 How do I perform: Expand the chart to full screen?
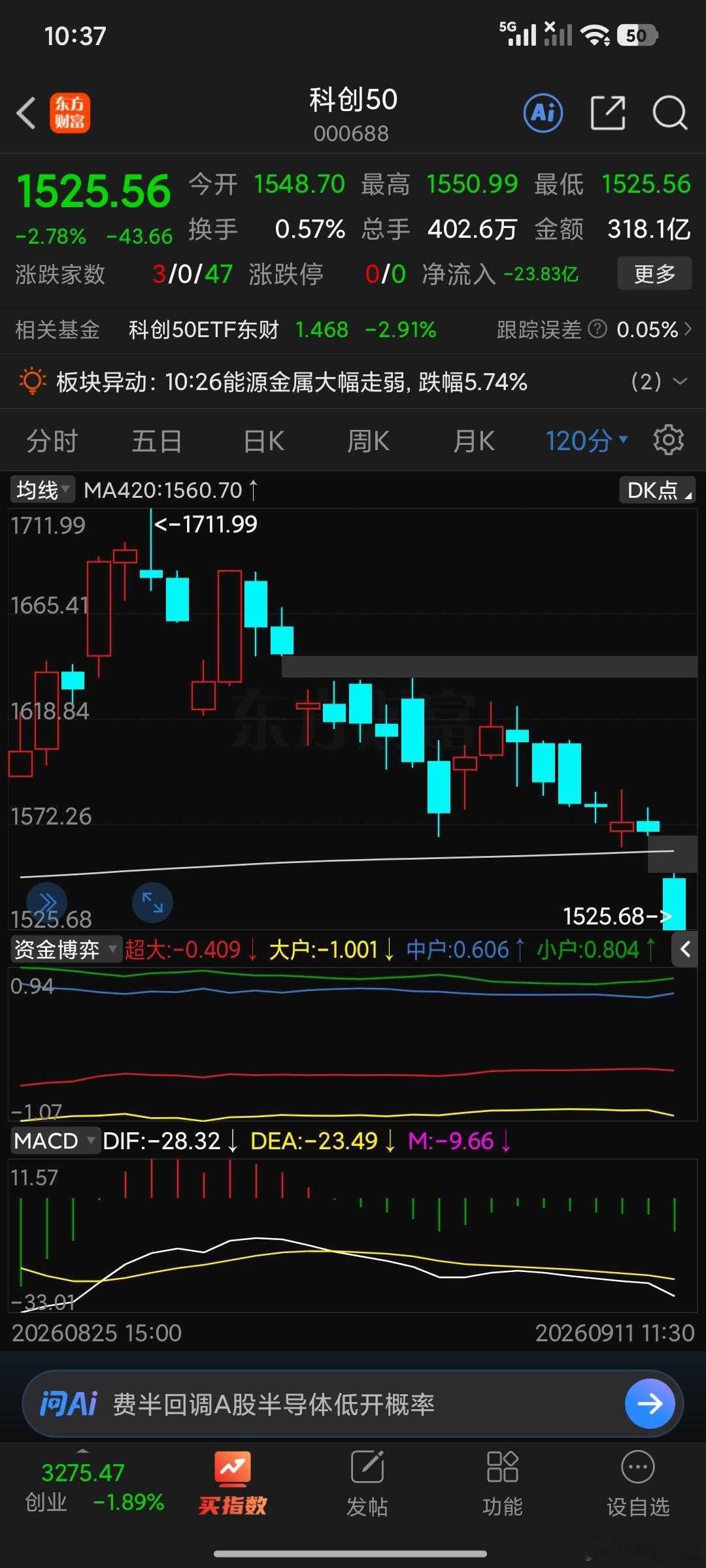152,903
